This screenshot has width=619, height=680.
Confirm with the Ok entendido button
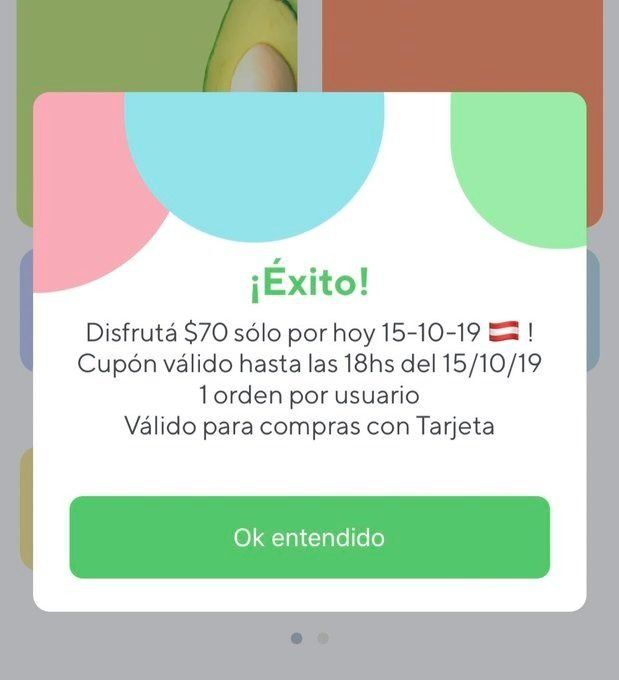[309, 537]
